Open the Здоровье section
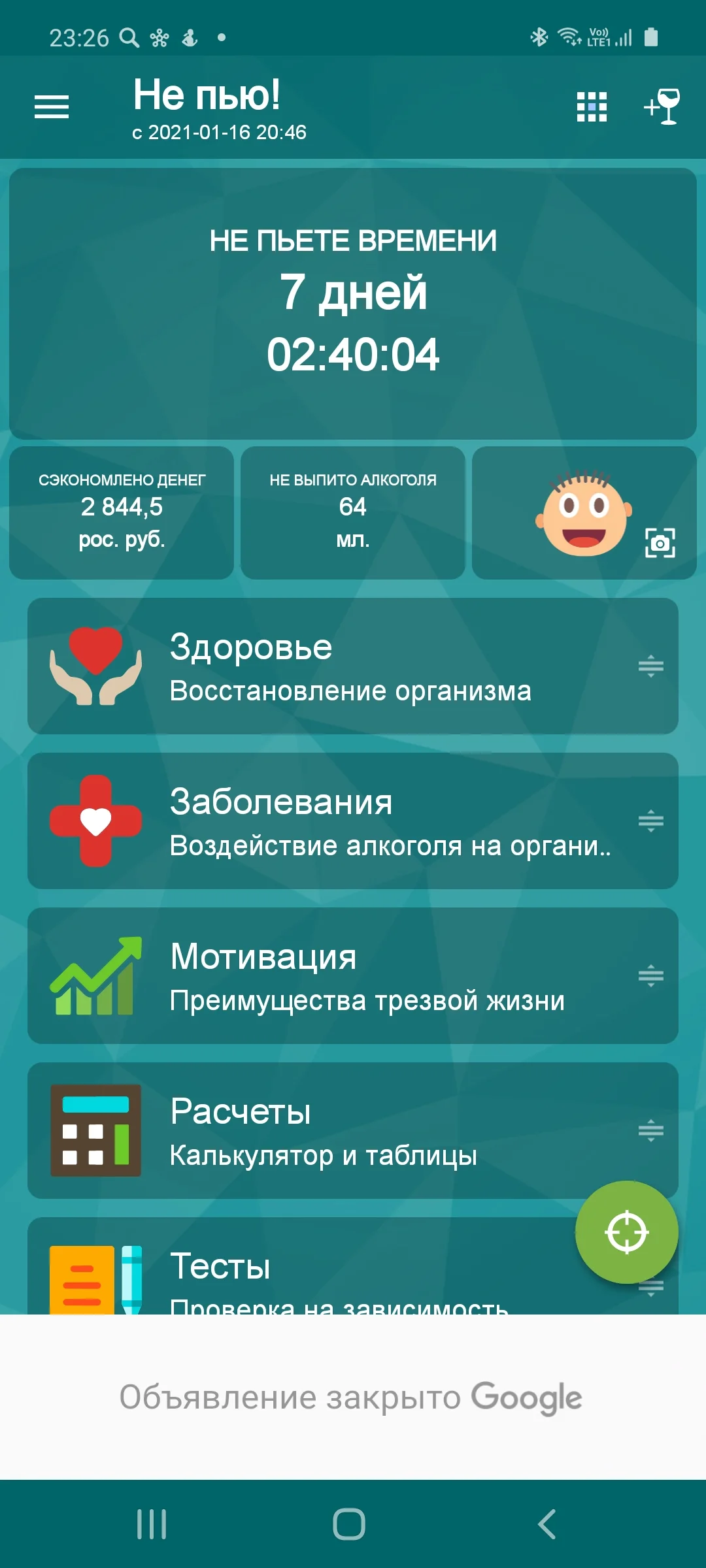 click(327, 666)
